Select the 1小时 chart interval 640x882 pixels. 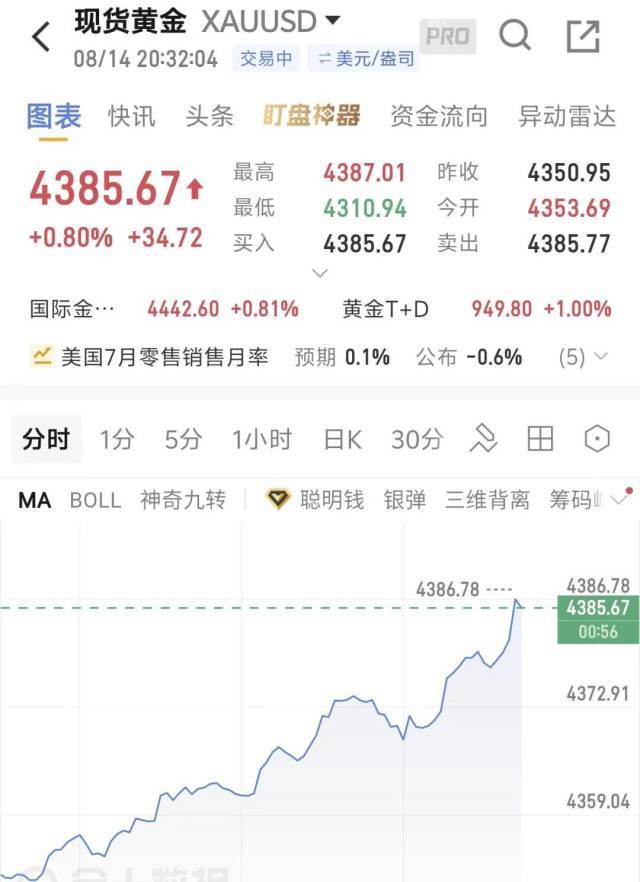[262, 439]
